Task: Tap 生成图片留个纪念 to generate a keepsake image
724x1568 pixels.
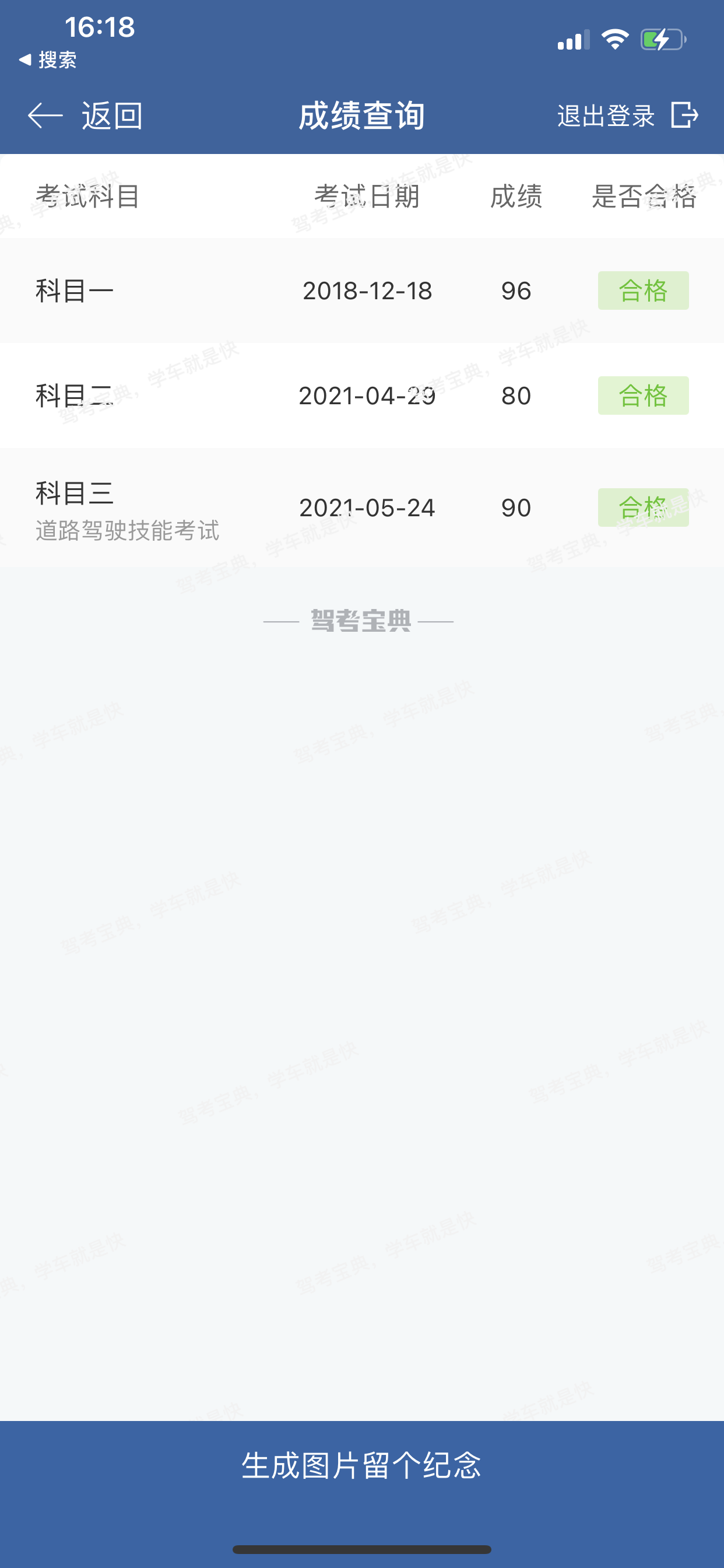Action: tap(361, 1465)
